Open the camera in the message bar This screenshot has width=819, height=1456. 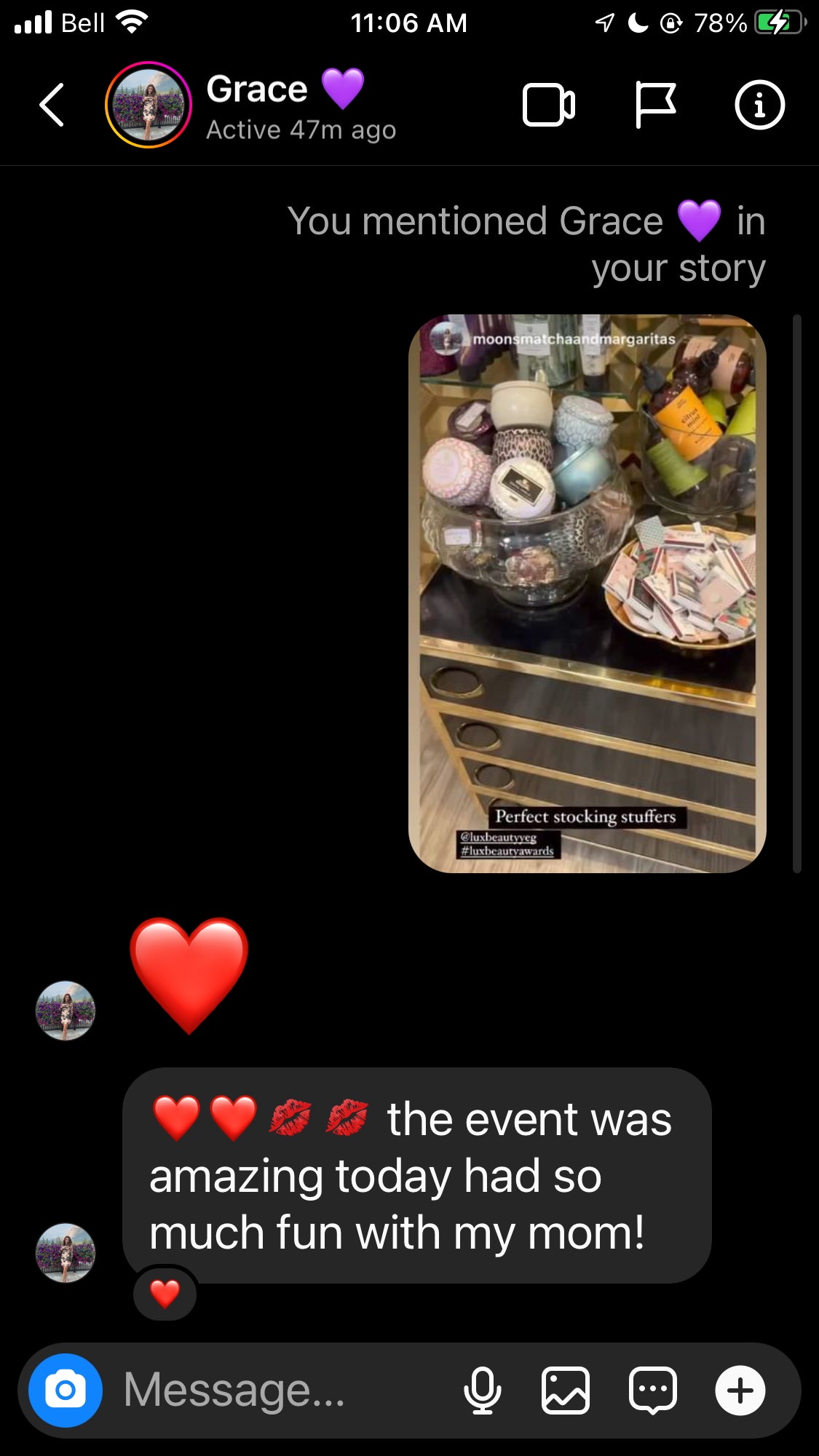coord(66,1390)
